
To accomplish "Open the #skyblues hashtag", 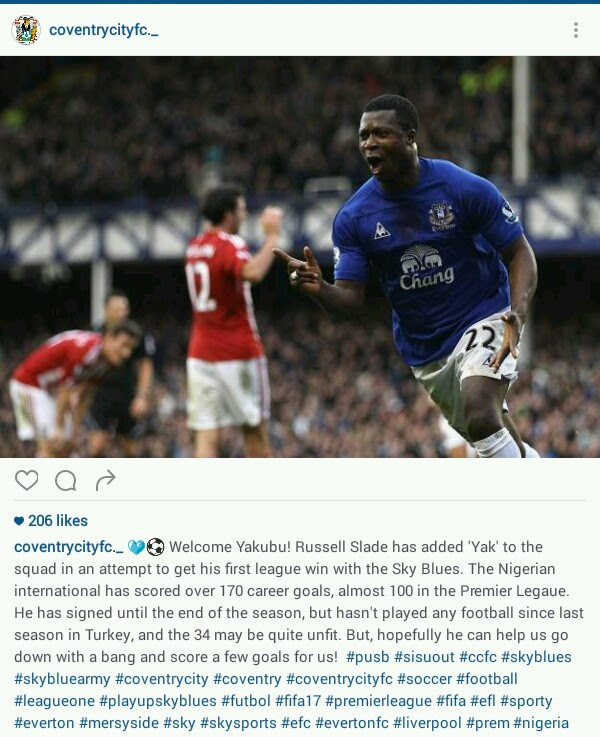I will [536, 657].
